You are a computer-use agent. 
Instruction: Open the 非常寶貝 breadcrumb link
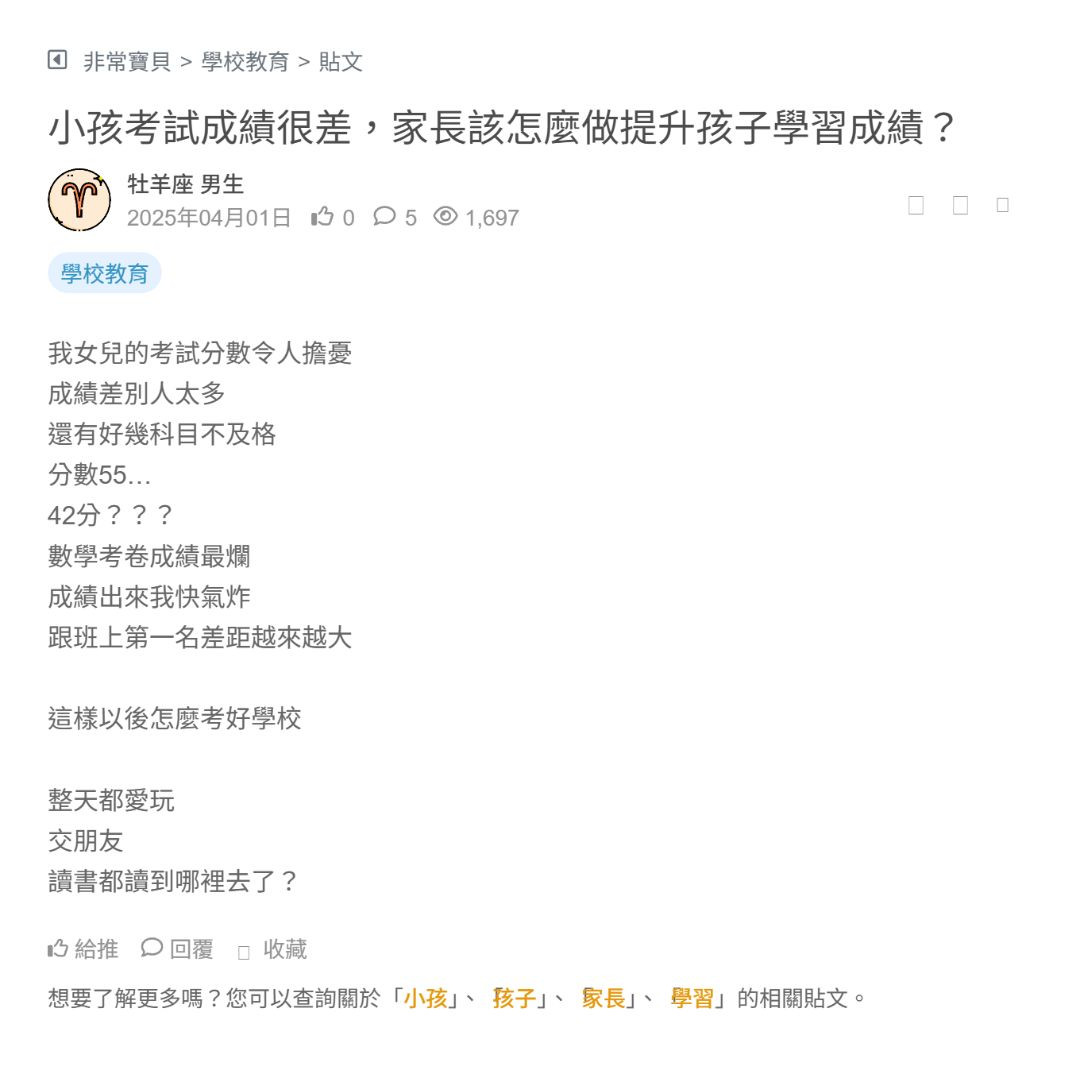127,62
